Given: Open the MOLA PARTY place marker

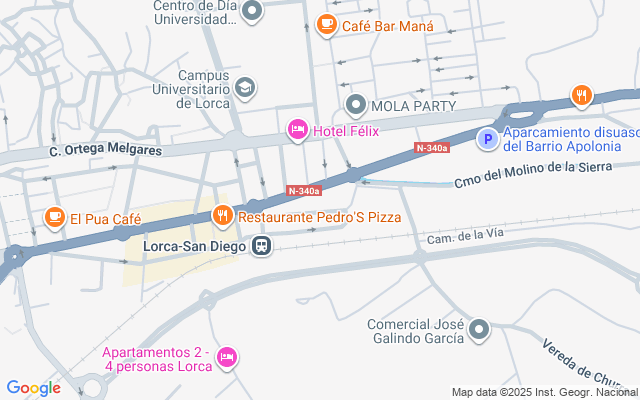Looking at the screenshot, I should (356, 105).
